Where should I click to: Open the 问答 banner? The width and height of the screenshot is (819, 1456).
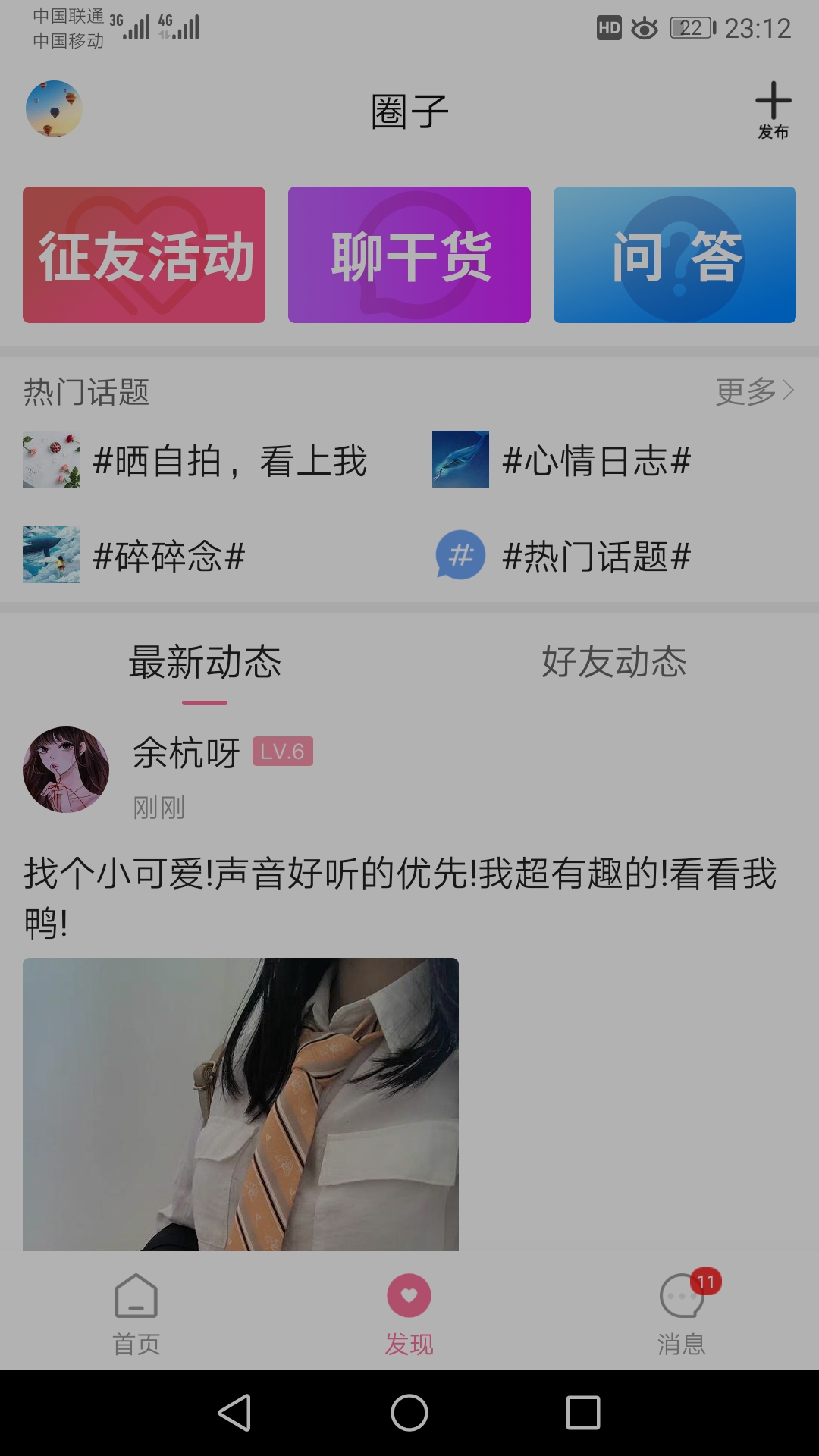click(675, 255)
